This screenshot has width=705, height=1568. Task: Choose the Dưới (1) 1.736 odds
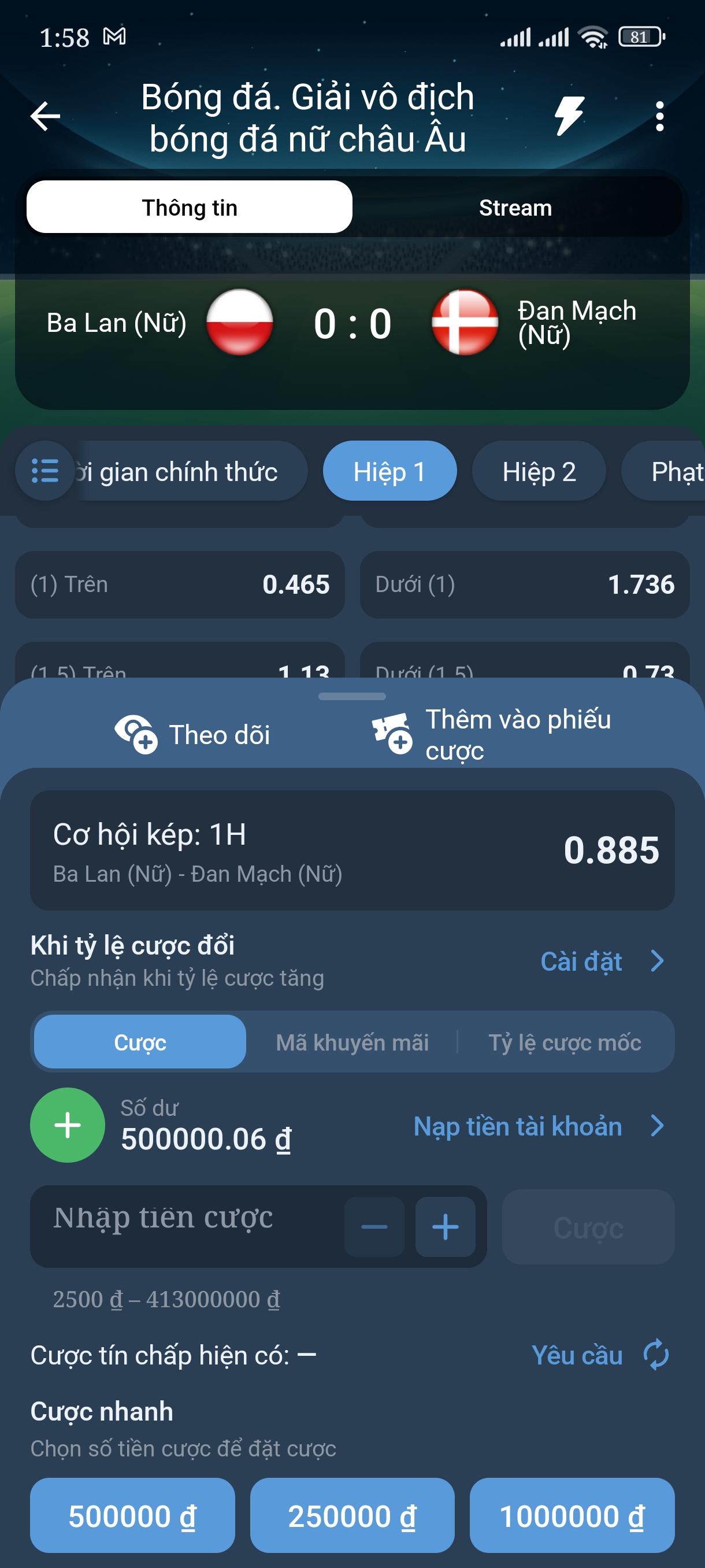coord(524,585)
